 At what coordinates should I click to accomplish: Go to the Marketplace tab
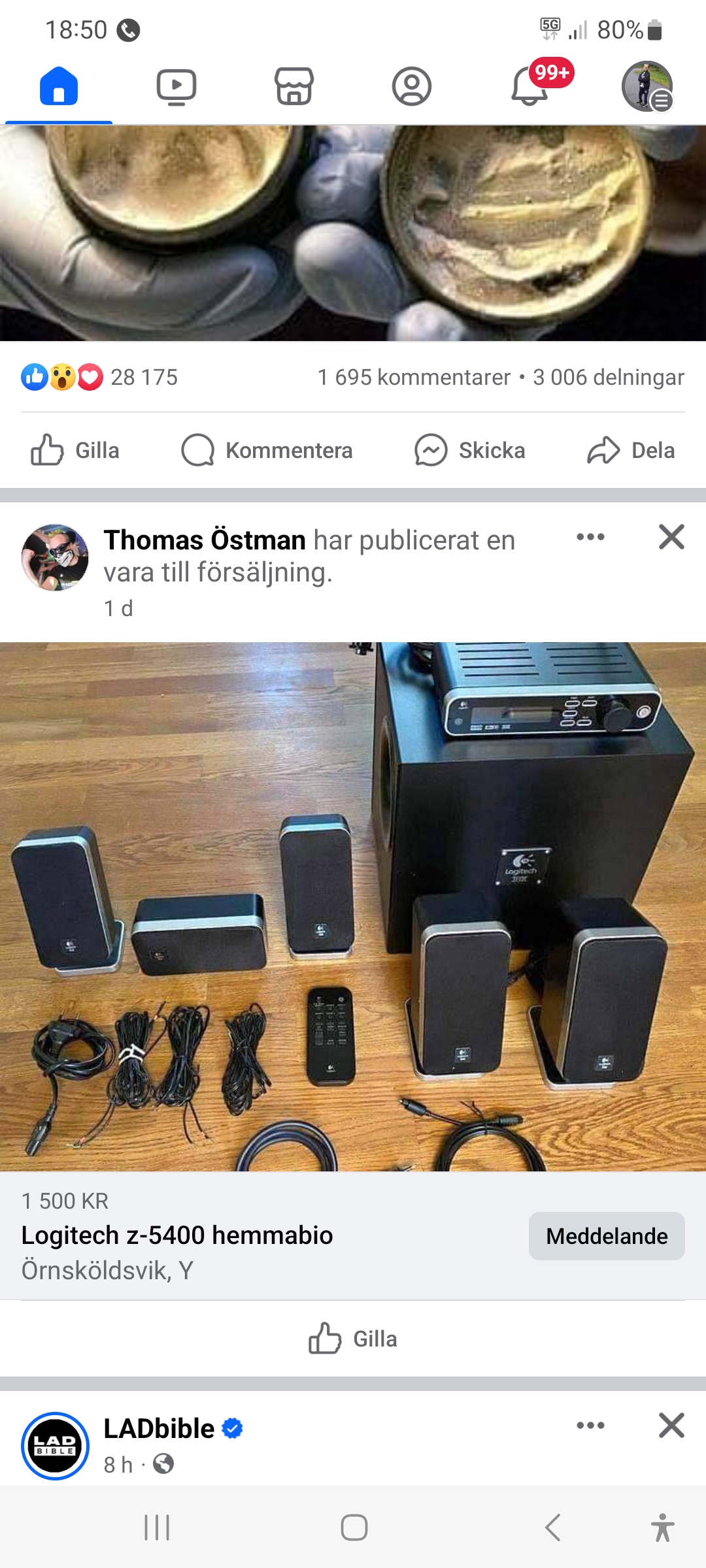[294, 86]
